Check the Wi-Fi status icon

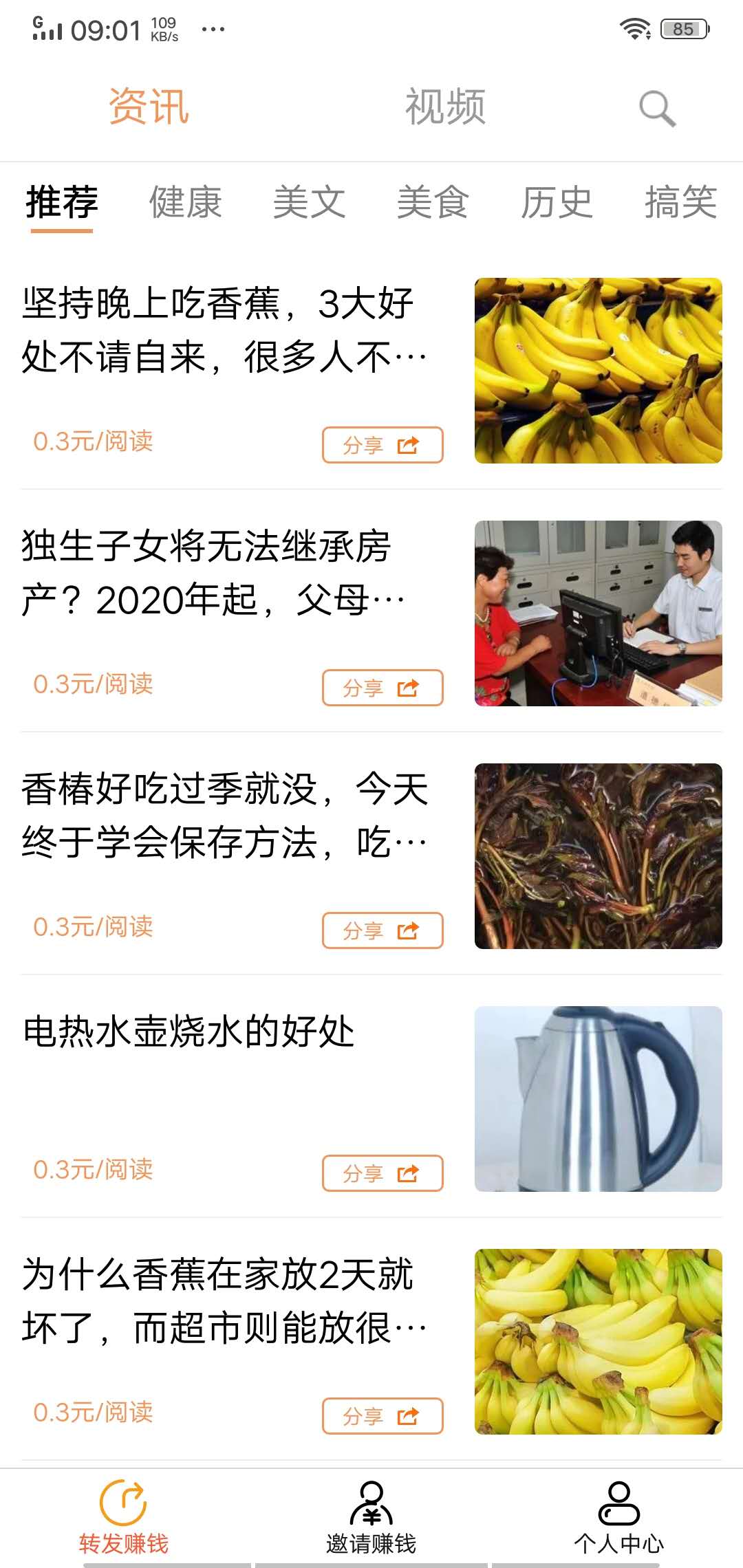pyautogui.click(x=634, y=28)
